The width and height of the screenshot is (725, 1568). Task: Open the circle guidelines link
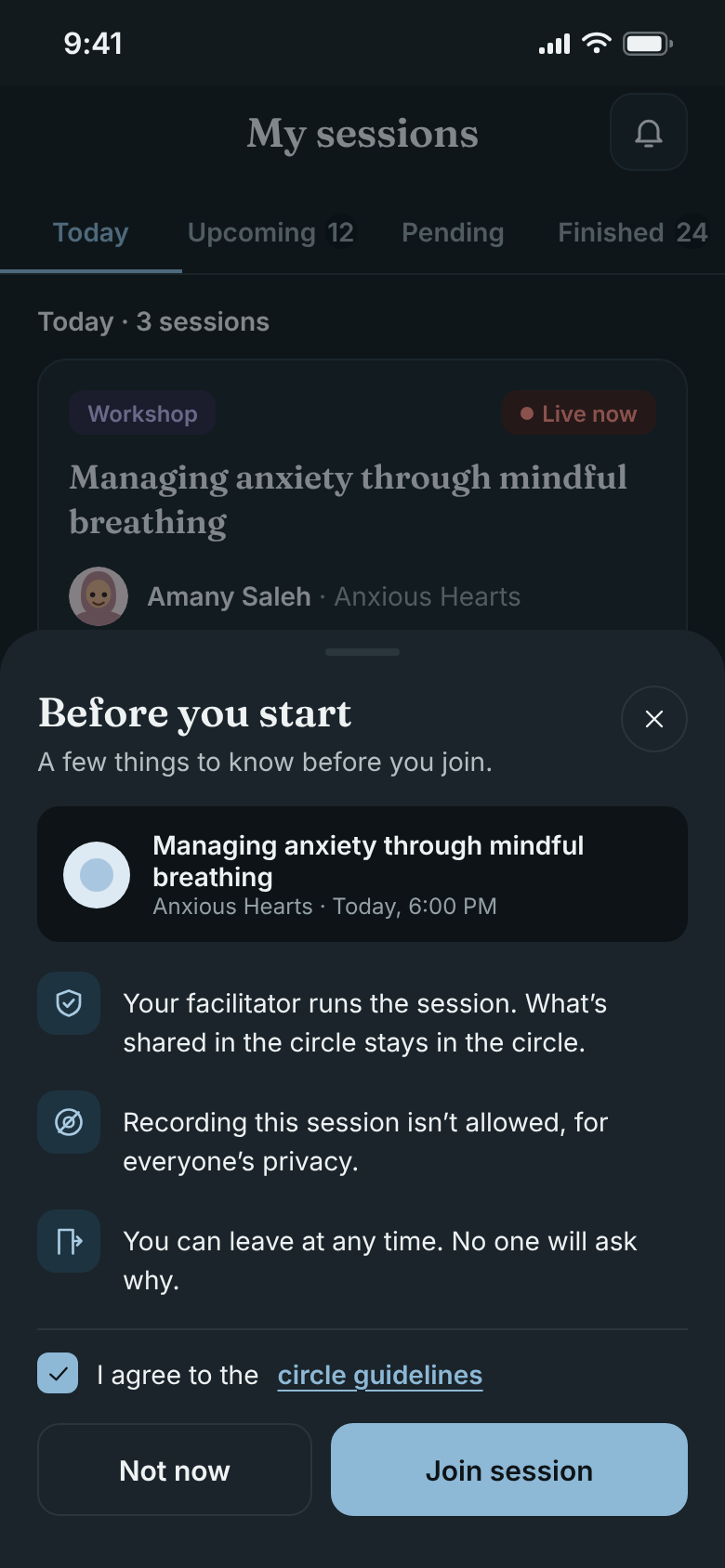tap(380, 1375)
